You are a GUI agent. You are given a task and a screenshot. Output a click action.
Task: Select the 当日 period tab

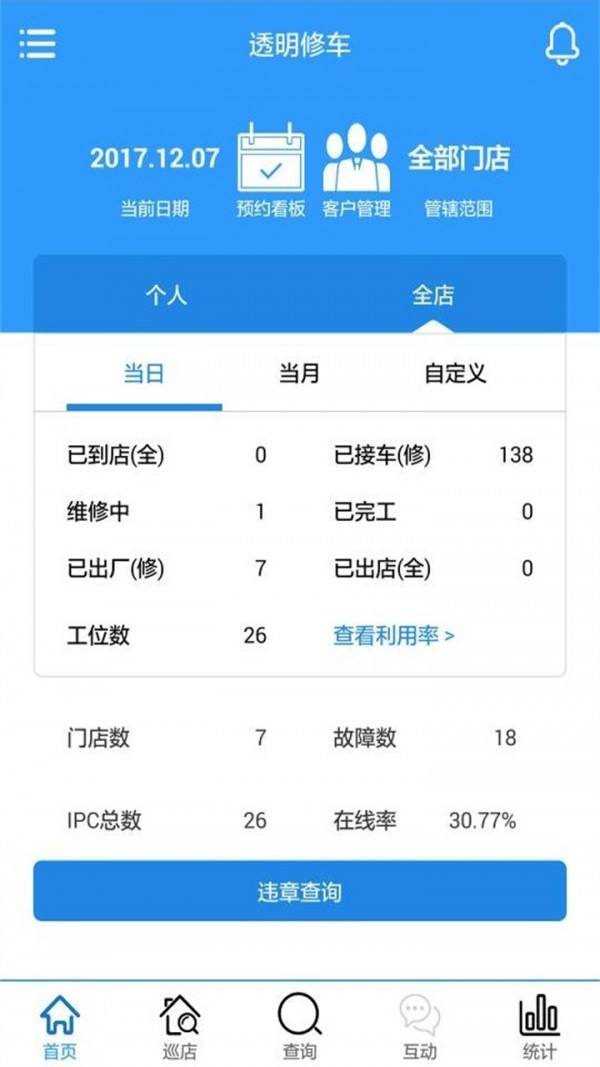pyautogui.click(x=144, y=374)
